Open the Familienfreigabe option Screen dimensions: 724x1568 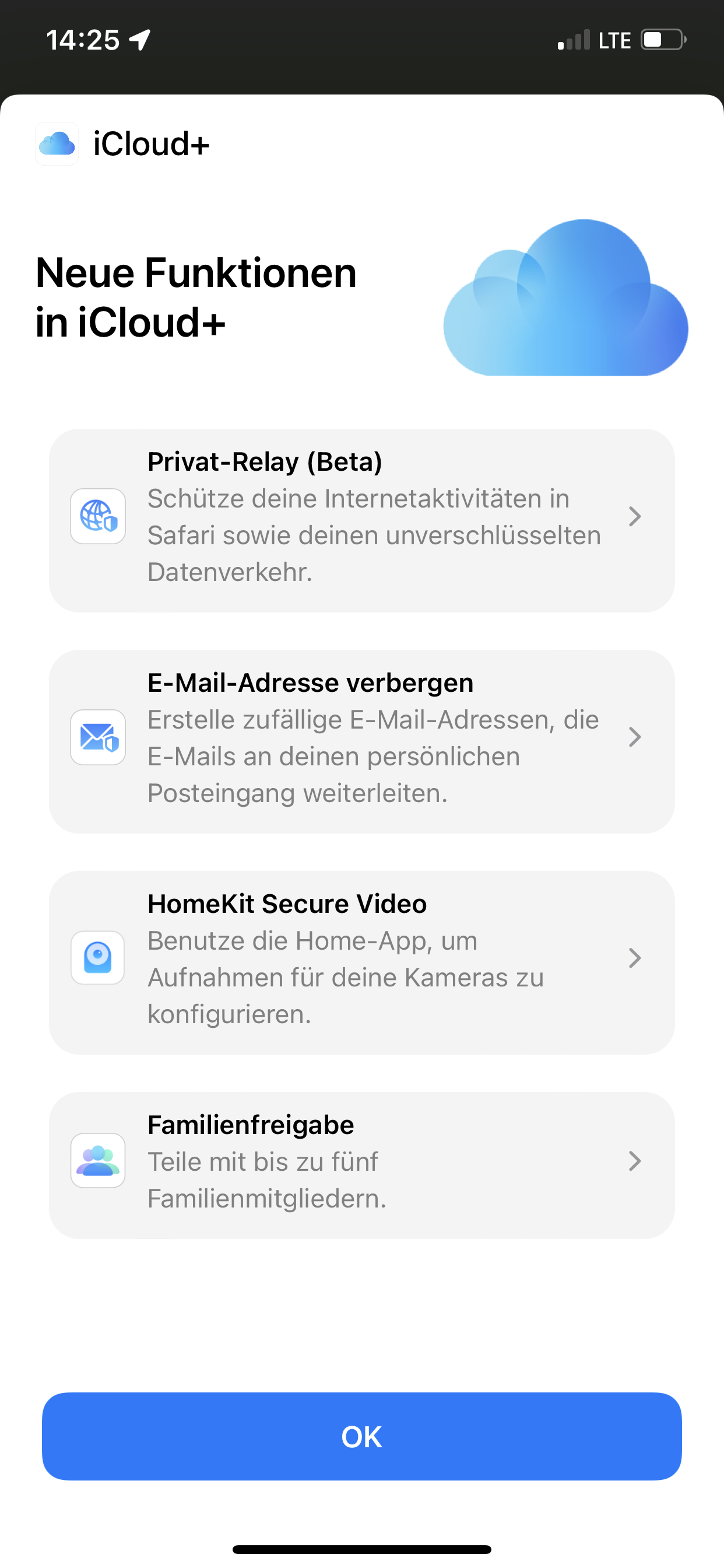point(361,1164)
